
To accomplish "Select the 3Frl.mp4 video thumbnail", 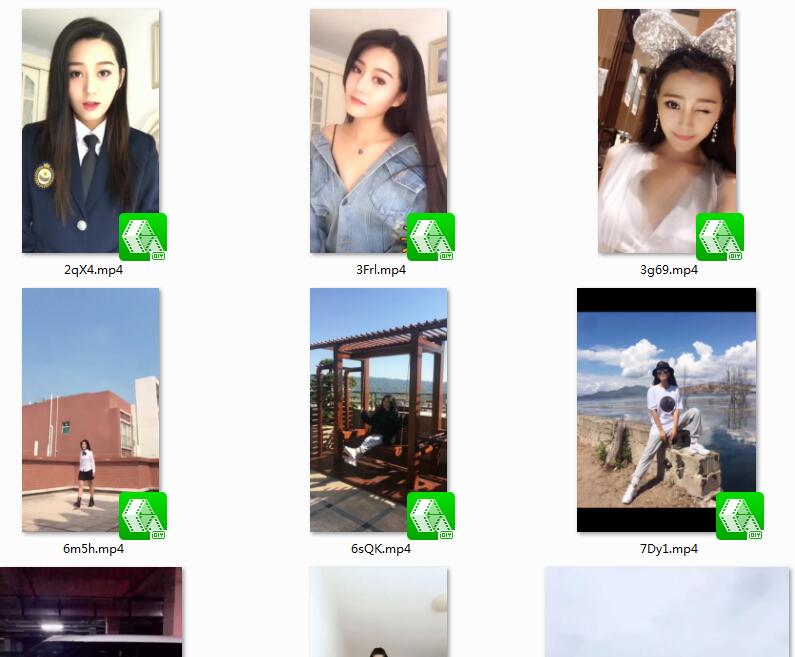I will [378, 130].
